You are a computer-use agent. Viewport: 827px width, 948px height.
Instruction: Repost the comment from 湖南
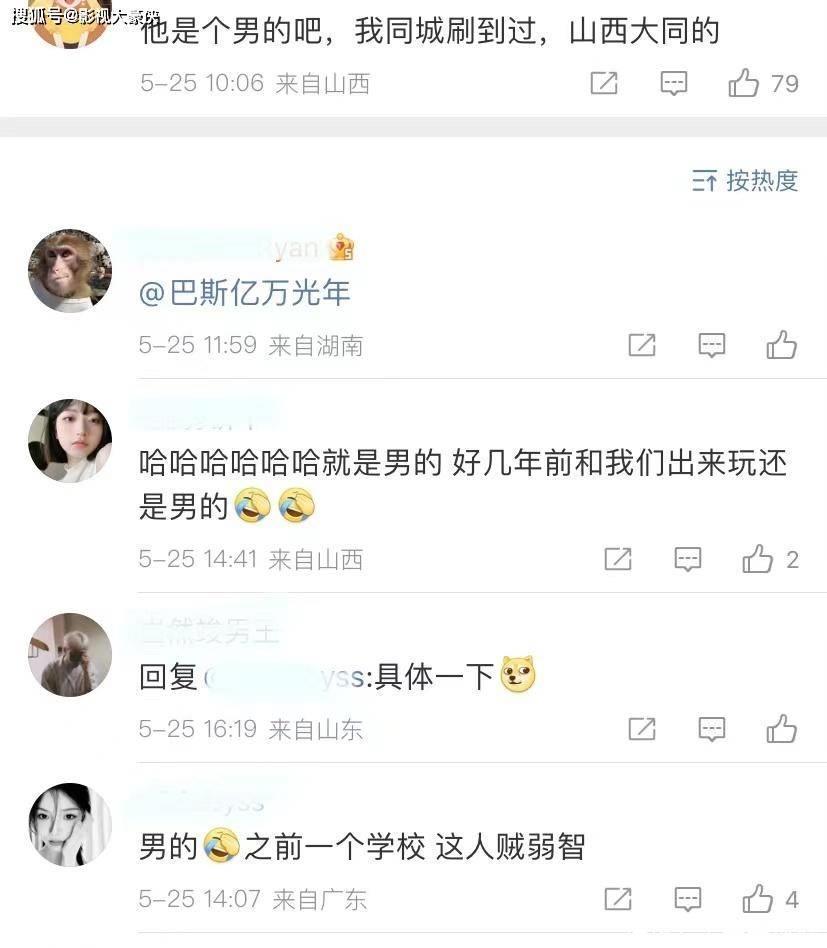(641, 345)
